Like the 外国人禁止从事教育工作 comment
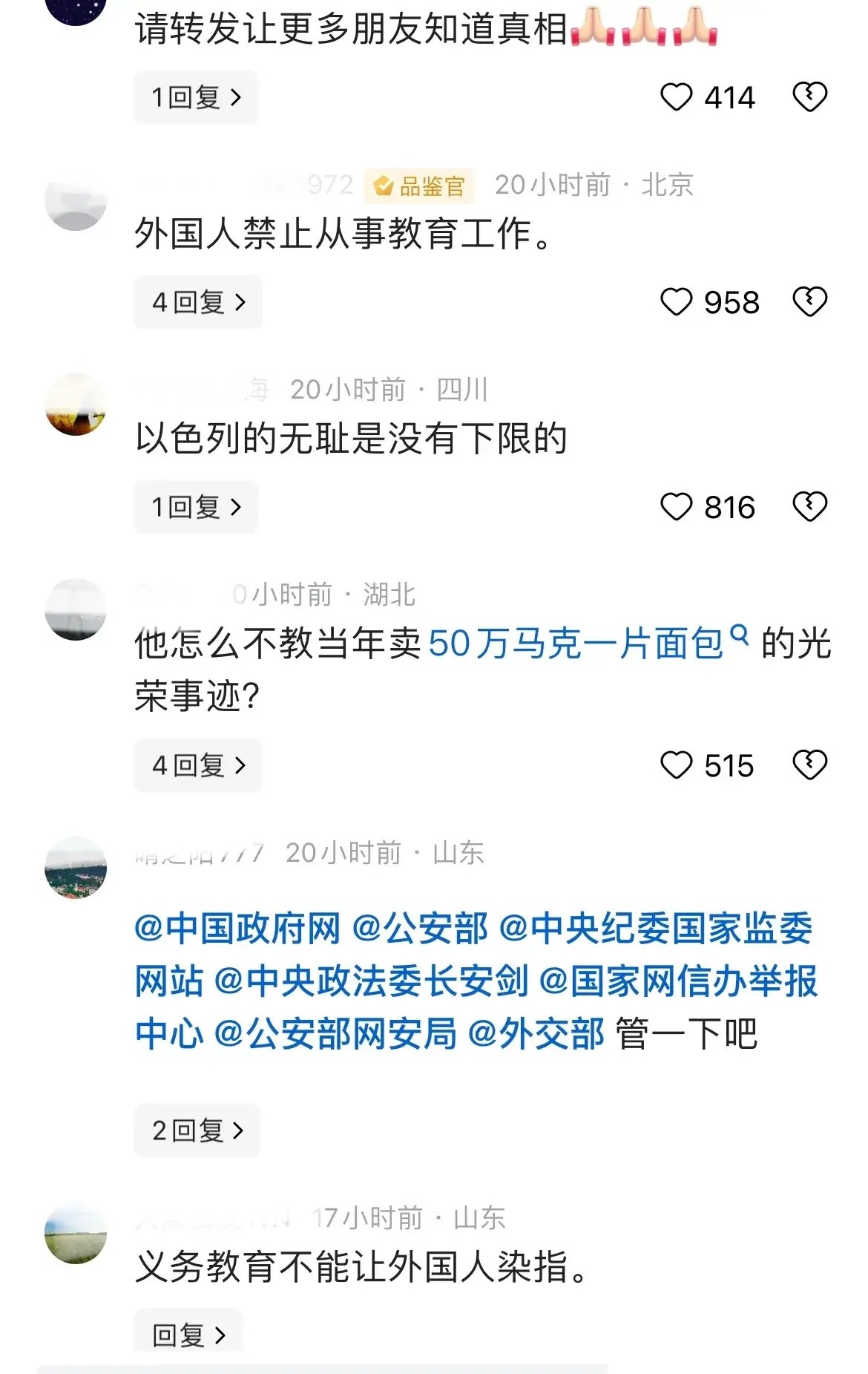The height and width of the screenshot is (1374, 868). coord(677,302)
